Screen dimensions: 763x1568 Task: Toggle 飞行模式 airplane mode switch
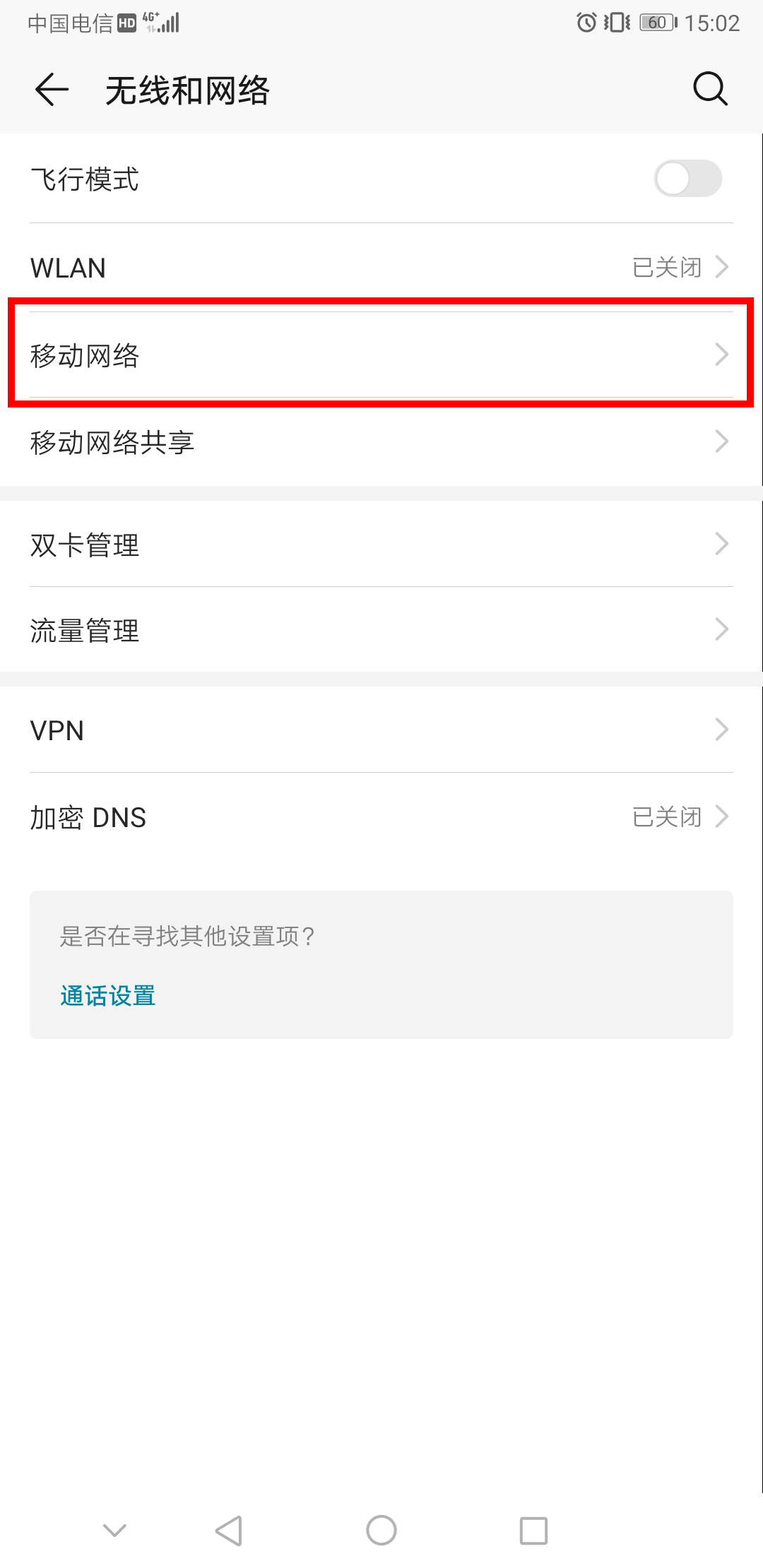click(687, 179)
